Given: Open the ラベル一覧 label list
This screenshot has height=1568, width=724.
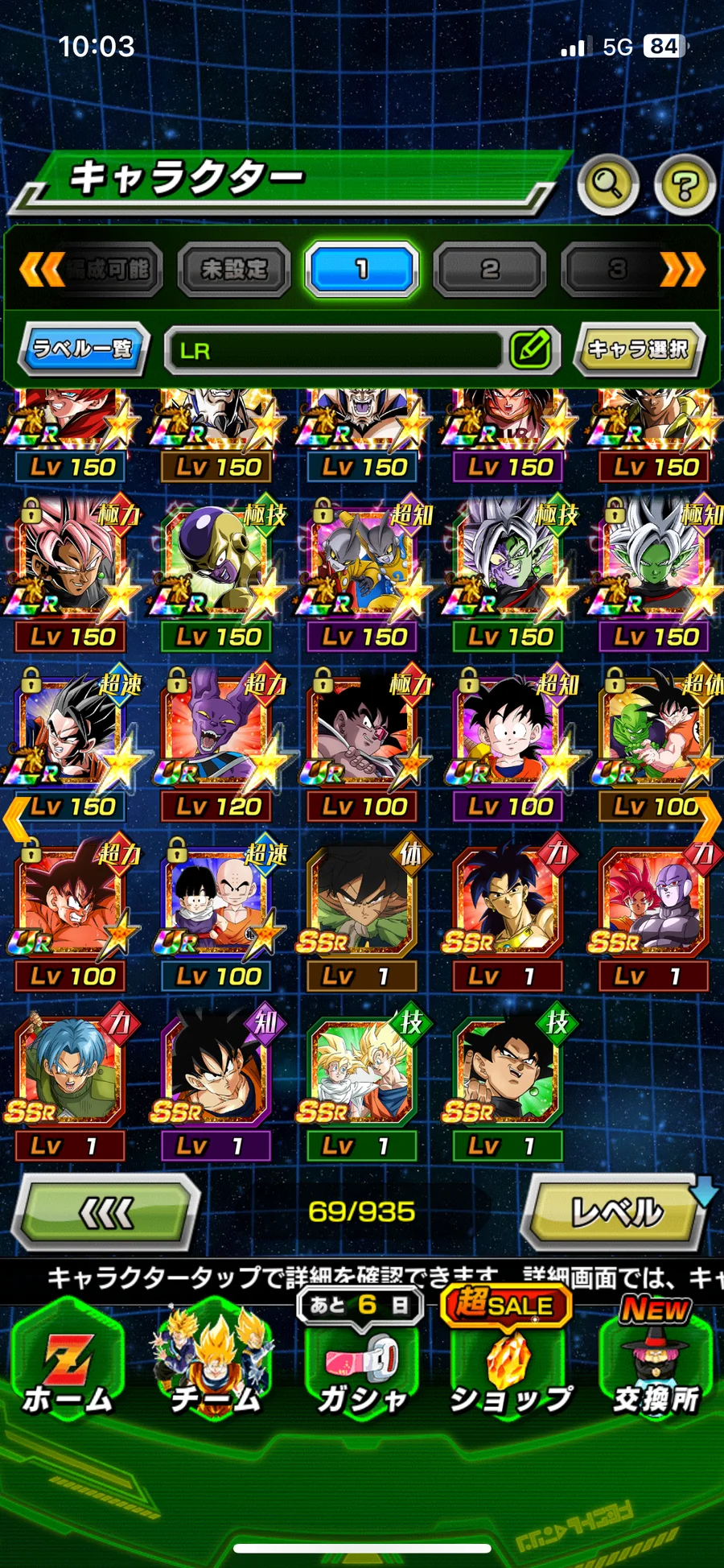Looking at the screenshot, I should coord(84,349).
